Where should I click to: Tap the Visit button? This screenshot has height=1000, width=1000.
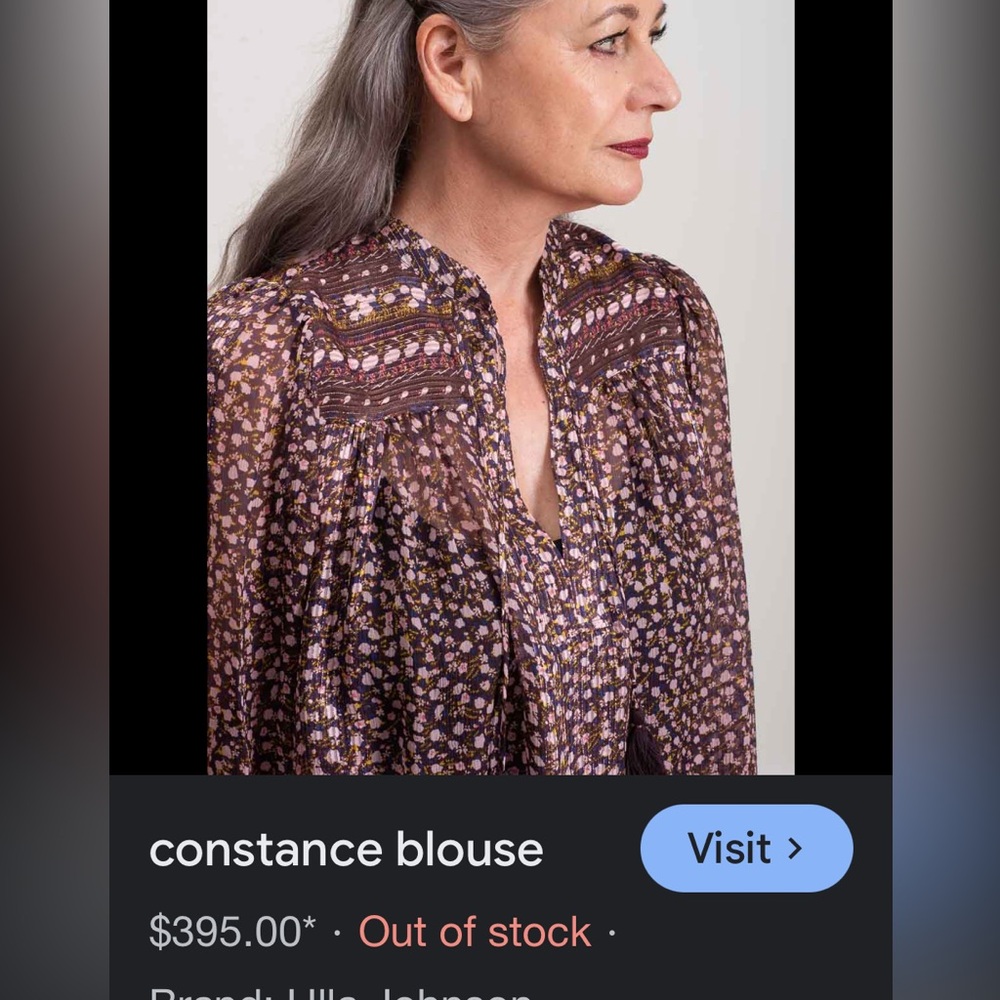[x=746, y=848]
